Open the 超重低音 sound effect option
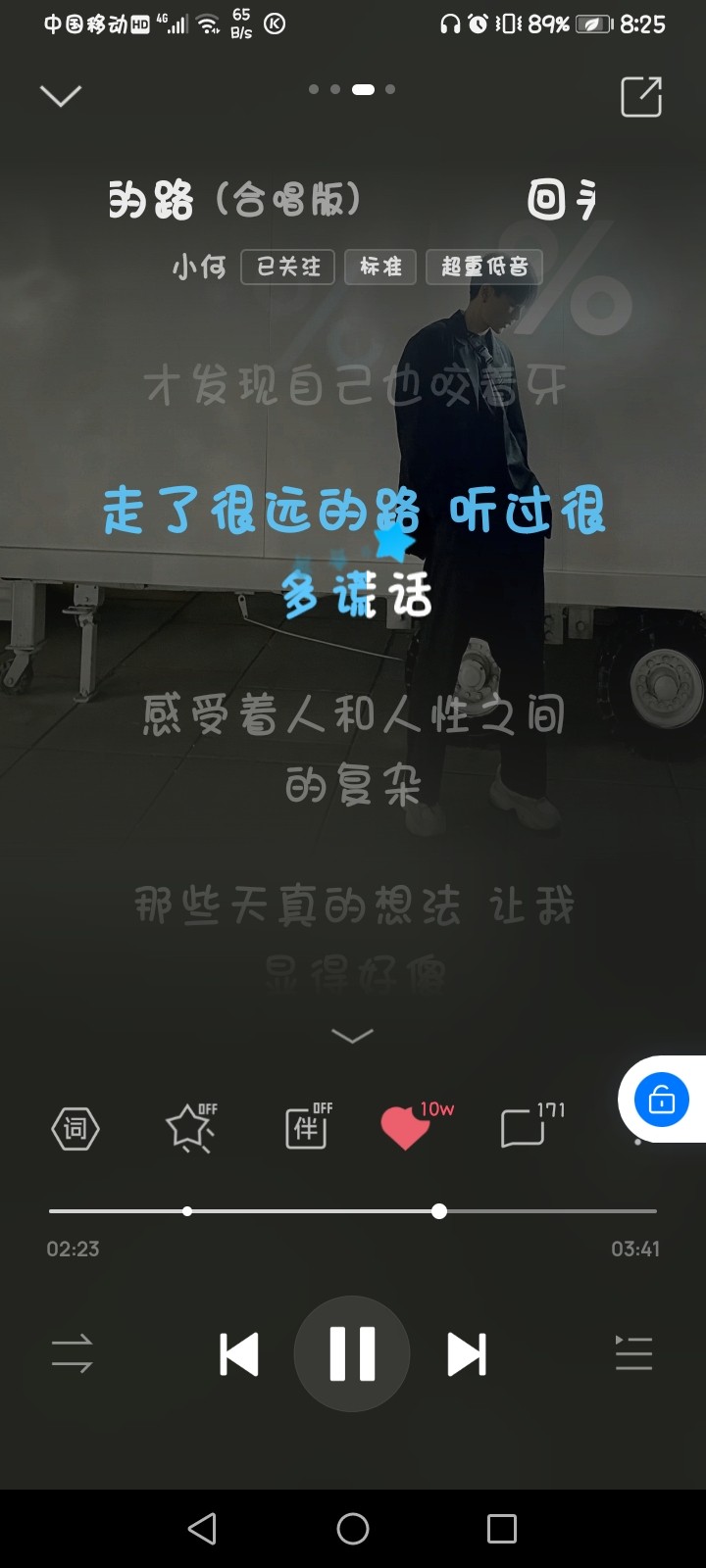706x1568 pixels. click(x=484, y=267)
